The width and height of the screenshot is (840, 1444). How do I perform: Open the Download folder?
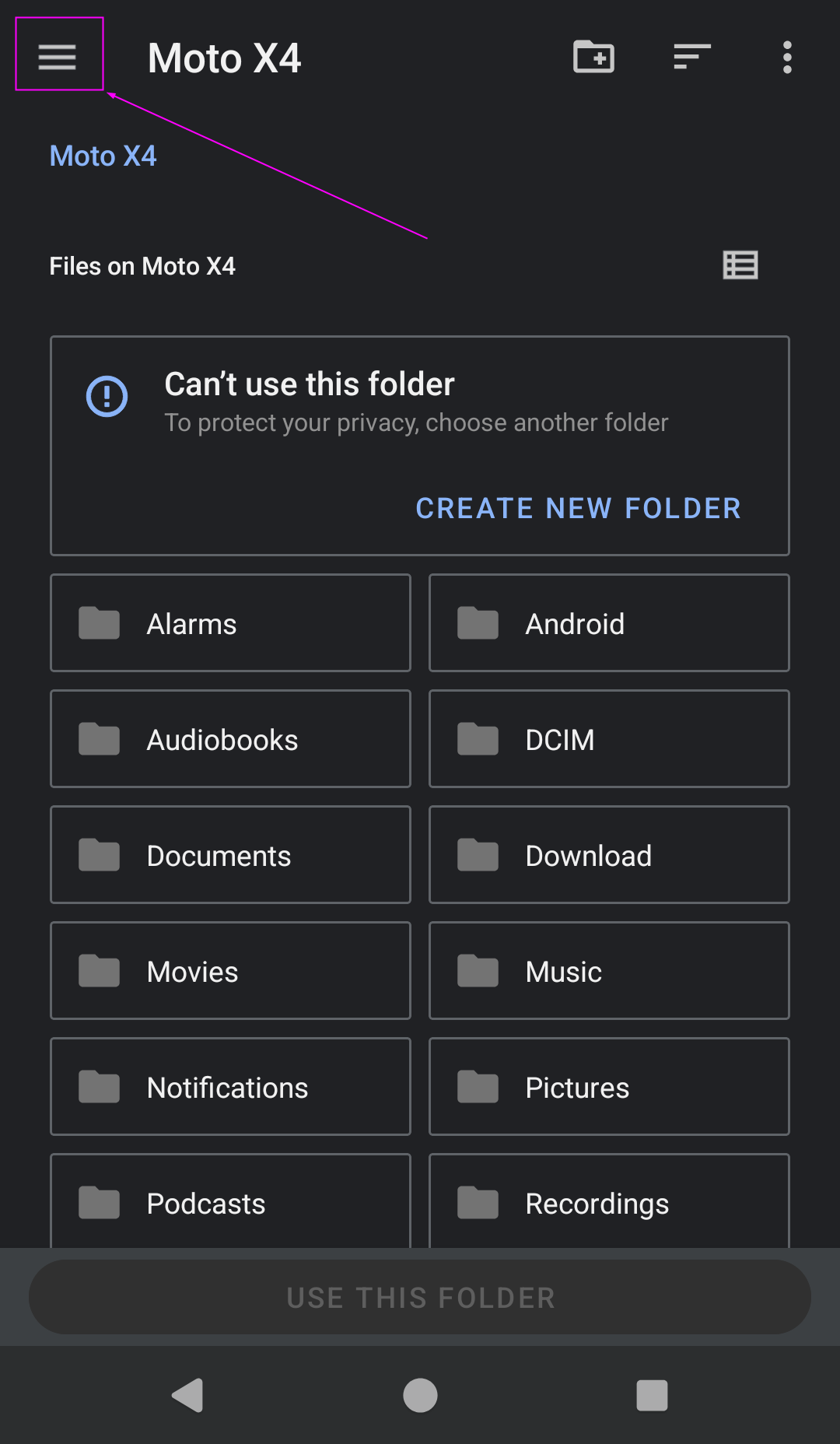[609, 855]
